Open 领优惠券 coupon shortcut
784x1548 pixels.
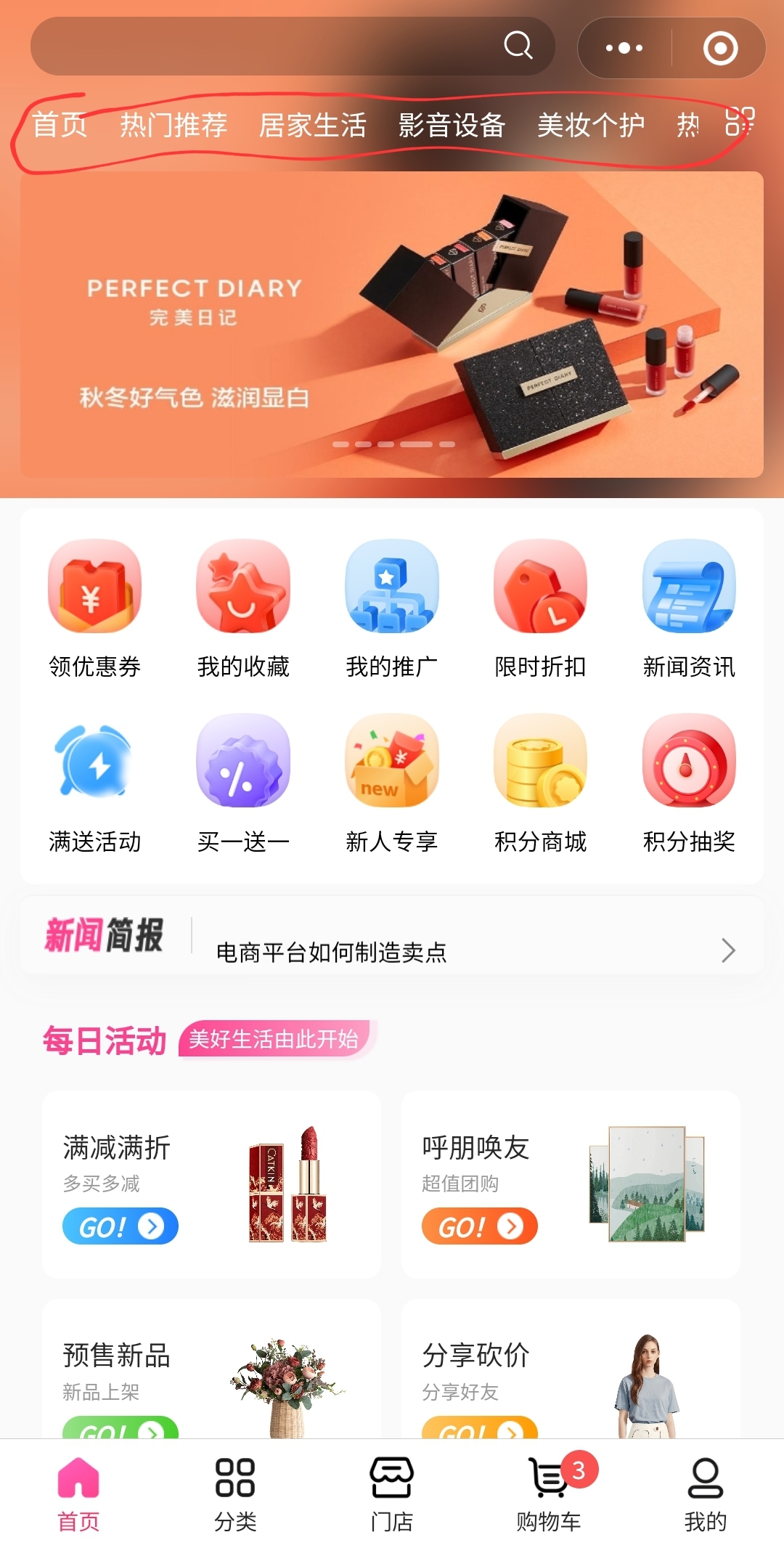tap(94, 608)
